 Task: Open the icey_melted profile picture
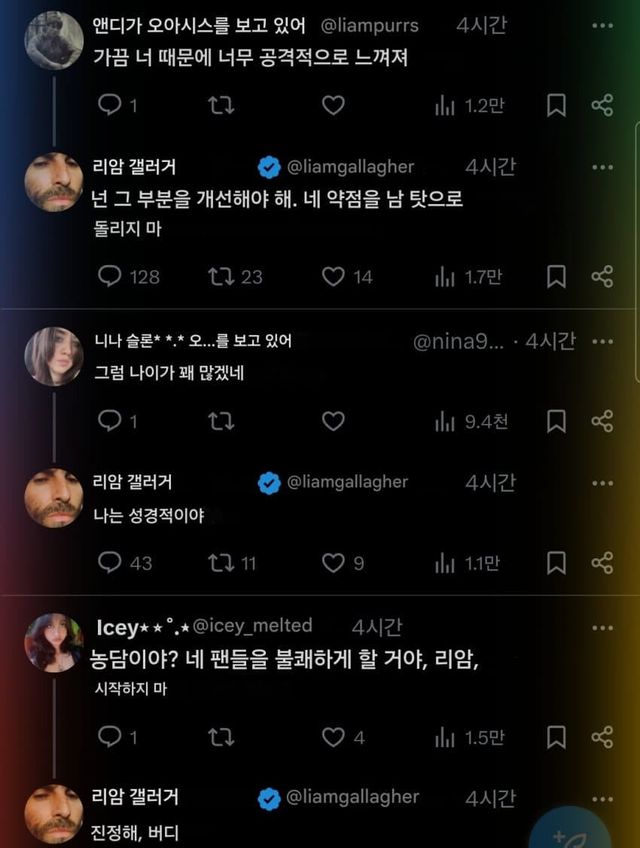53,643
